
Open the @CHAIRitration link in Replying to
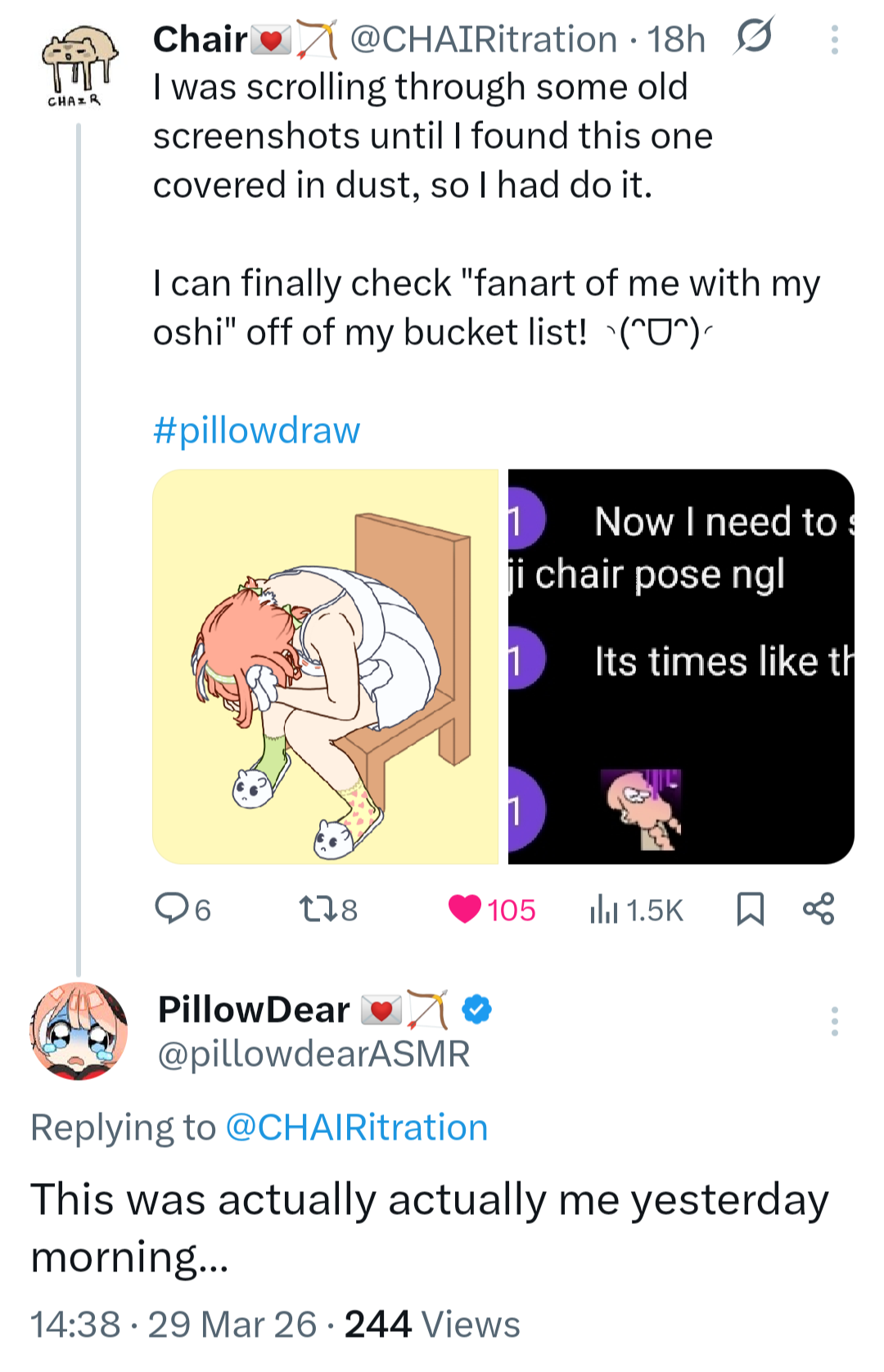356,1127
